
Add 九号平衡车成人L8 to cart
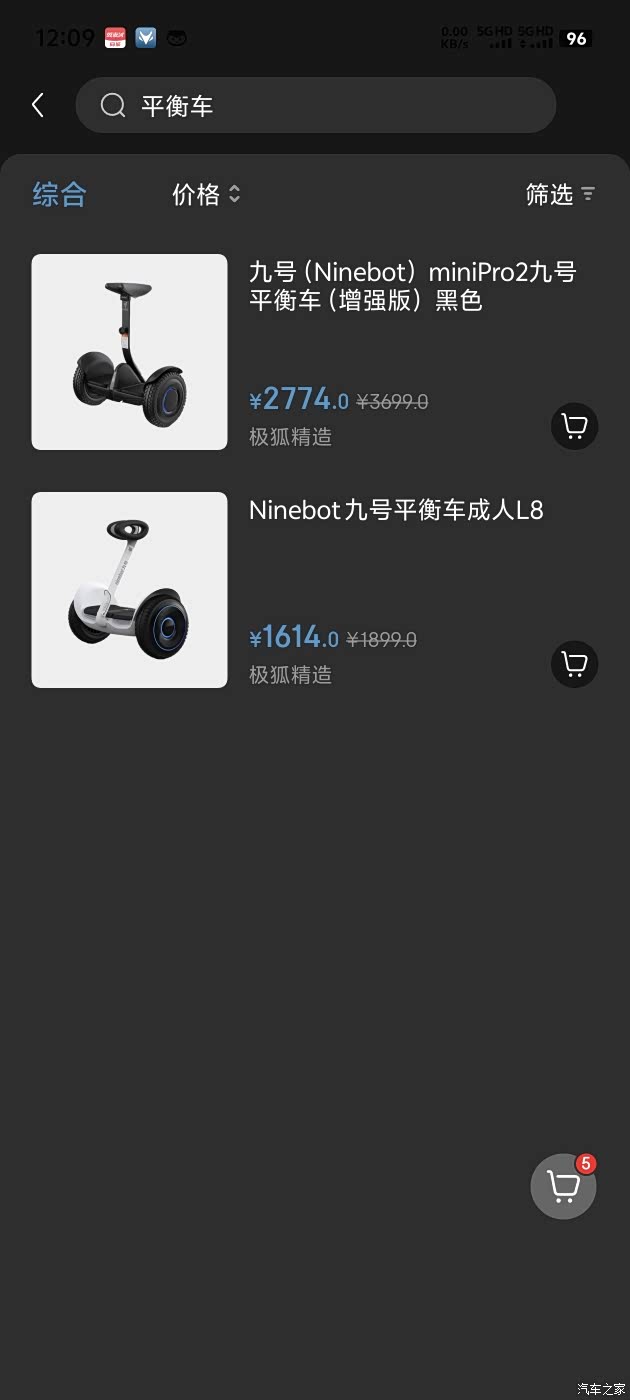(x=574, y=663)
